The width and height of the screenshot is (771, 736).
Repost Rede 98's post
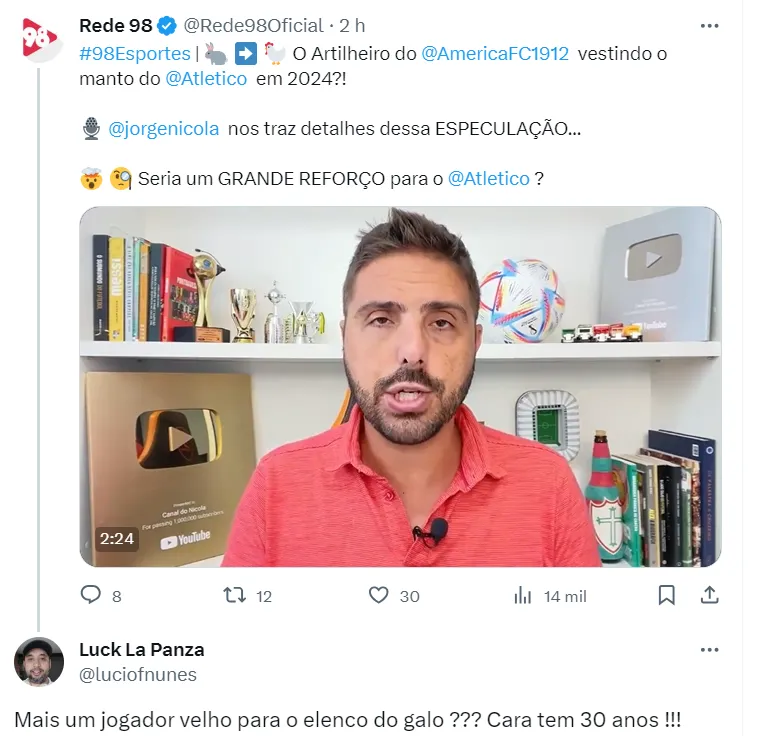point(247,595)
